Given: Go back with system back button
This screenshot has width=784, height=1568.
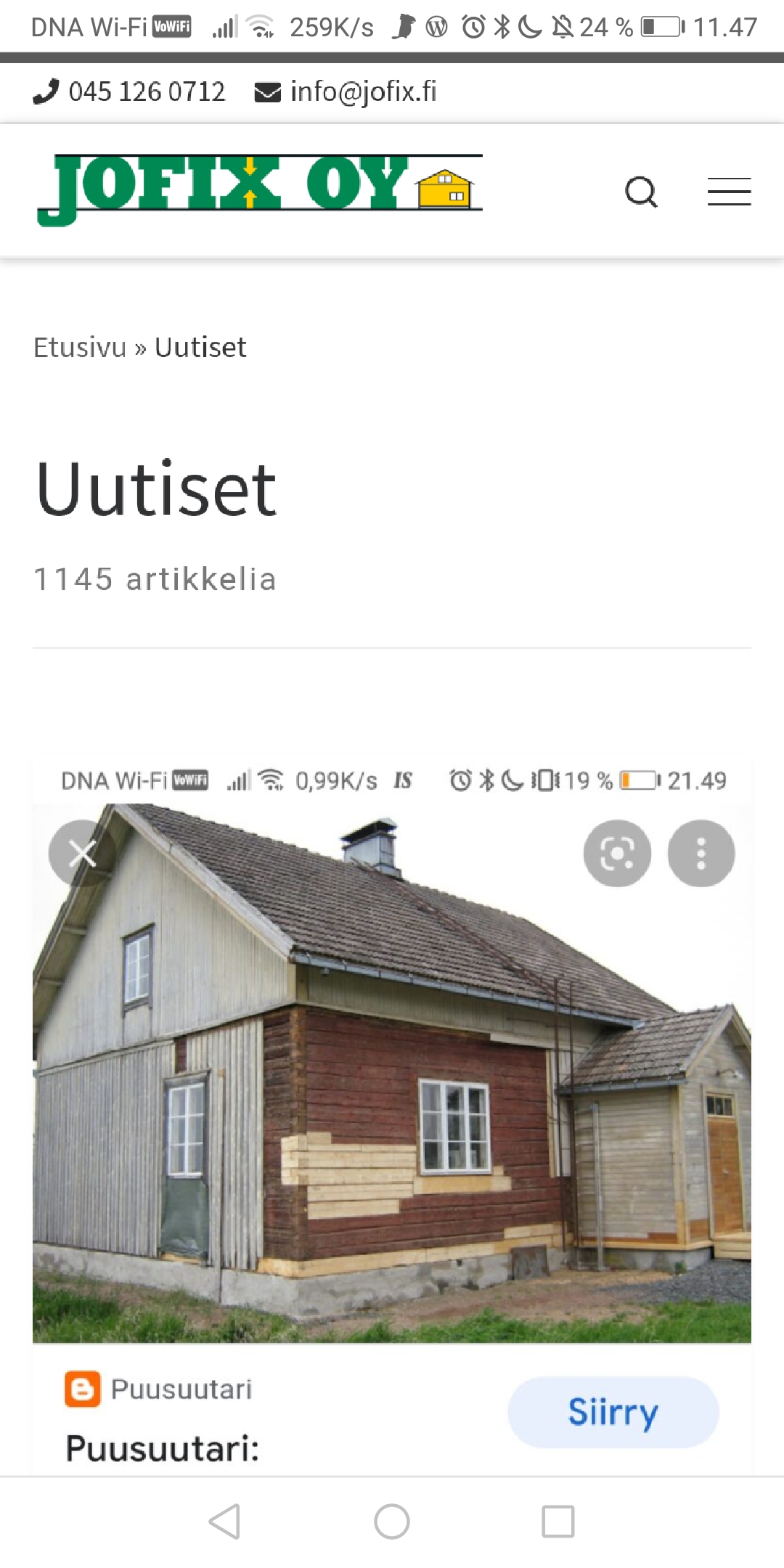Looking at the screenshot, I should pyautogui.click(x=225, y=1521).
